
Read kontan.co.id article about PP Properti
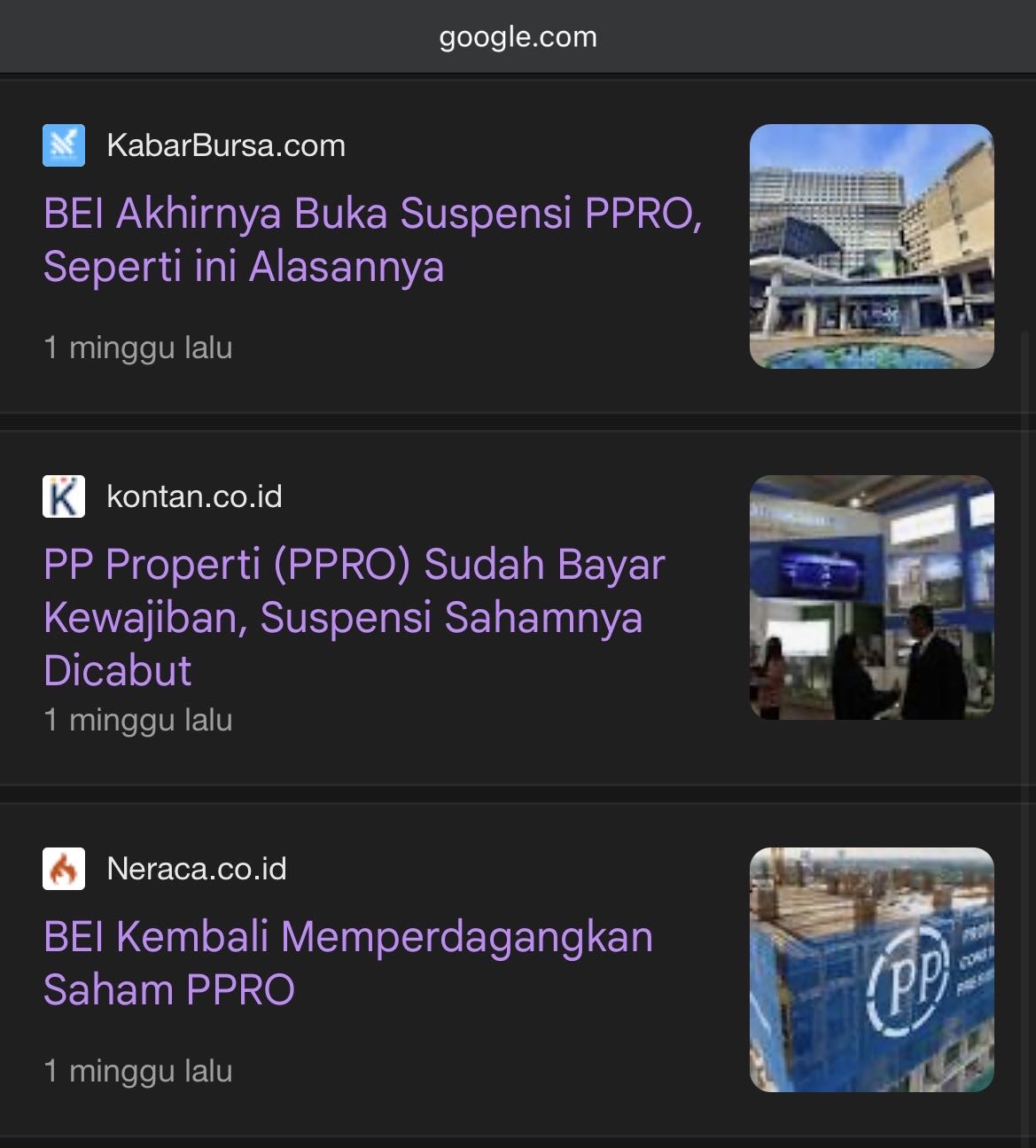point(354,616)
